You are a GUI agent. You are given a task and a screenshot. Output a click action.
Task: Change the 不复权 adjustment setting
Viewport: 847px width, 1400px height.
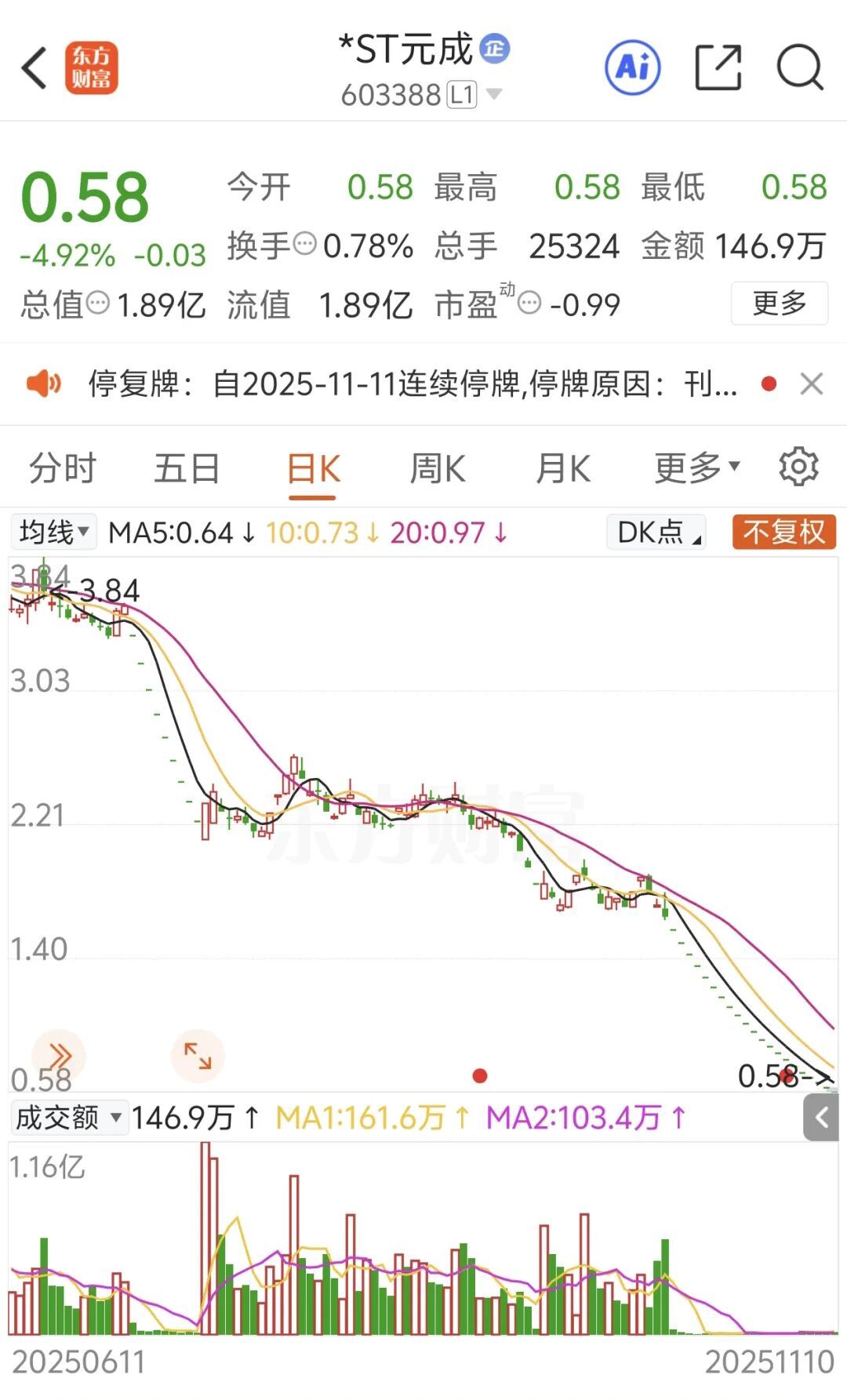click(x=783, y=532)
